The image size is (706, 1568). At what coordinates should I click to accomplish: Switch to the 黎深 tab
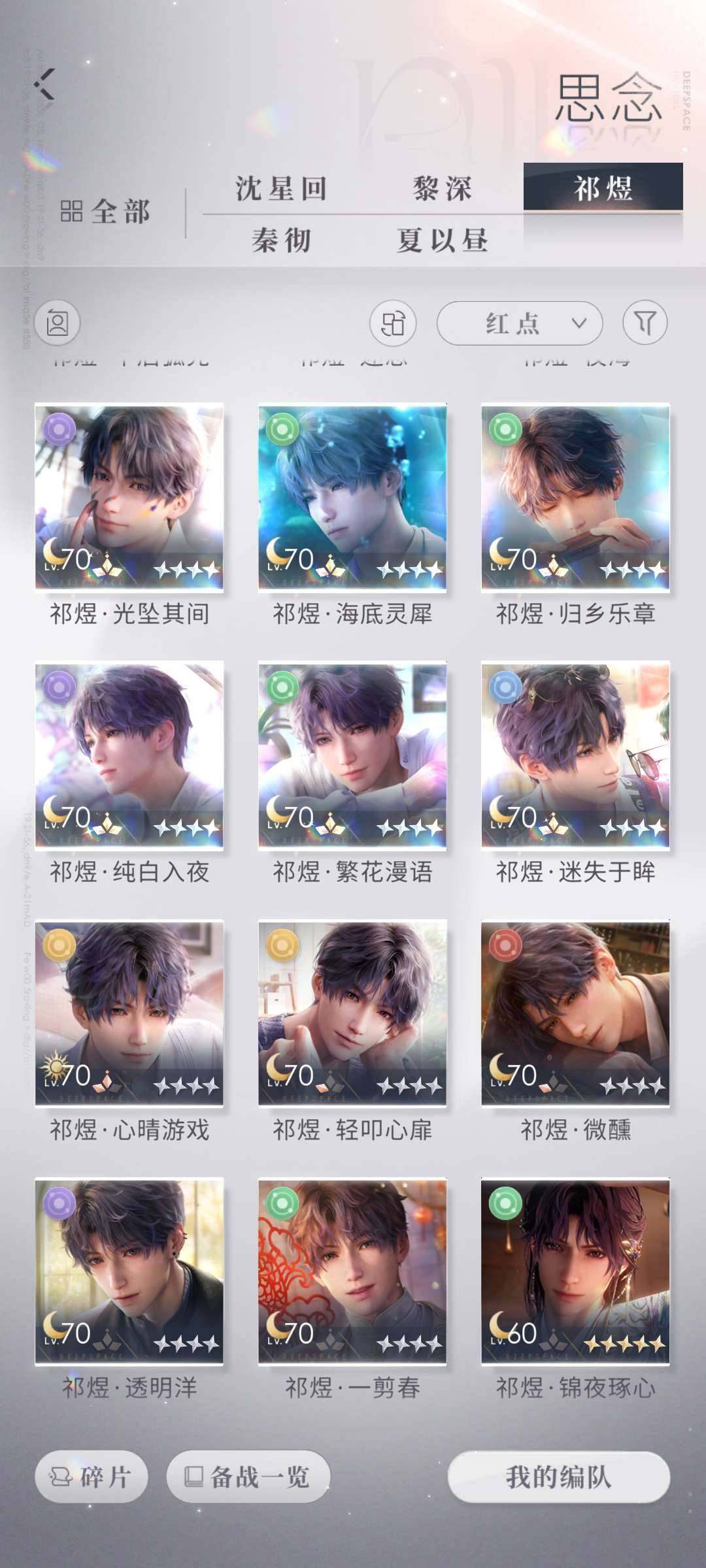(442, 189)
